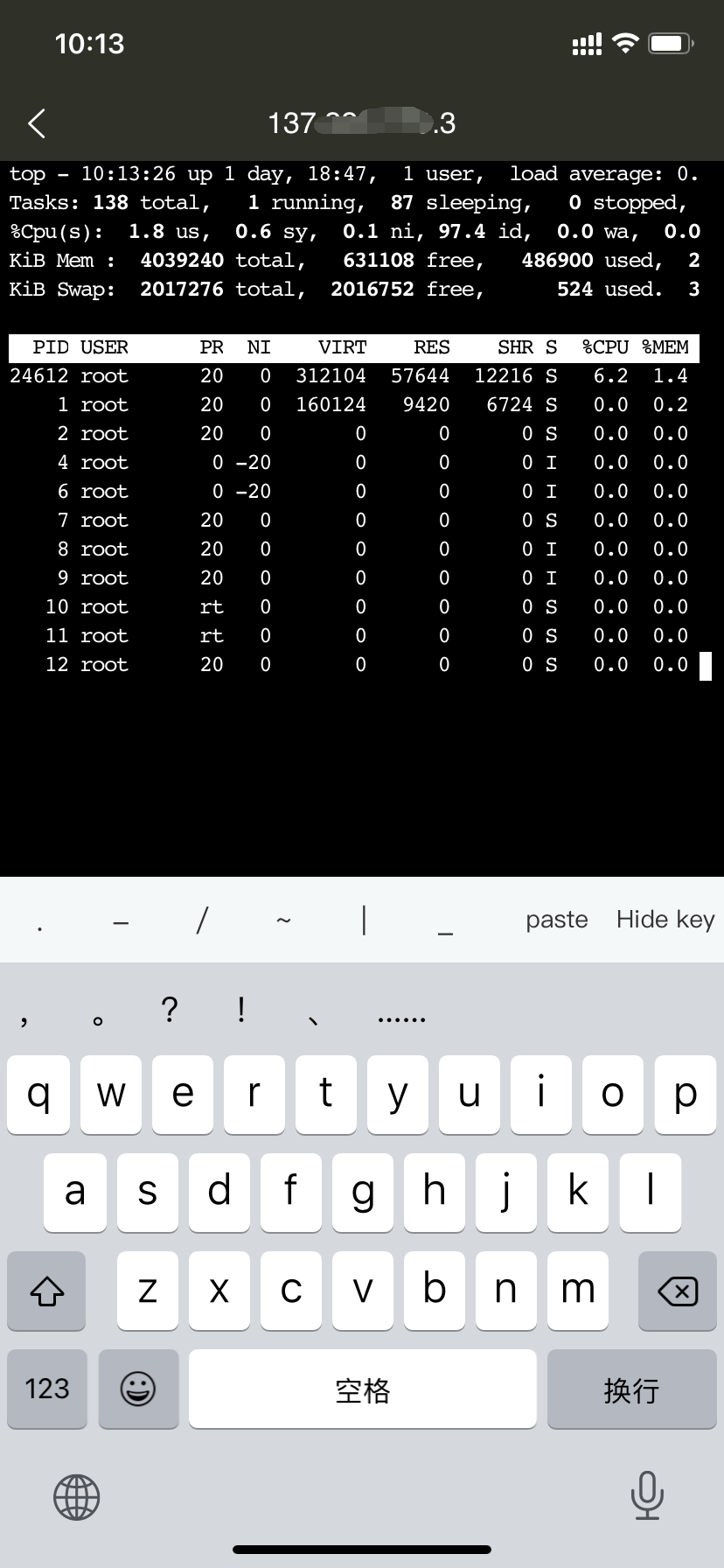Image resolution: width=724 pixels, height=1568 pixels.
Task: Insert the period shortcut key
Action: coord(40,925)
